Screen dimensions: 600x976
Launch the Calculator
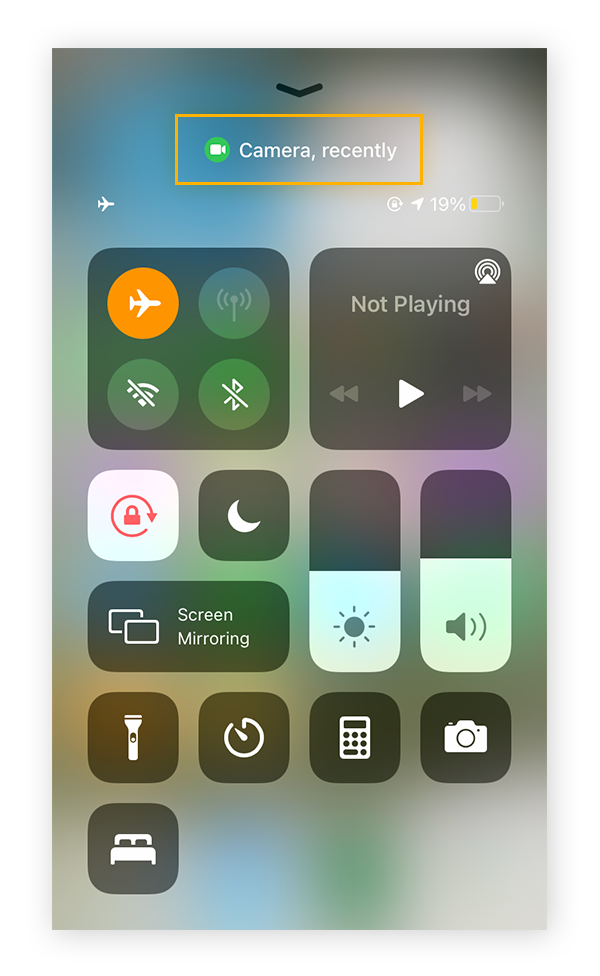click(355, 737)
